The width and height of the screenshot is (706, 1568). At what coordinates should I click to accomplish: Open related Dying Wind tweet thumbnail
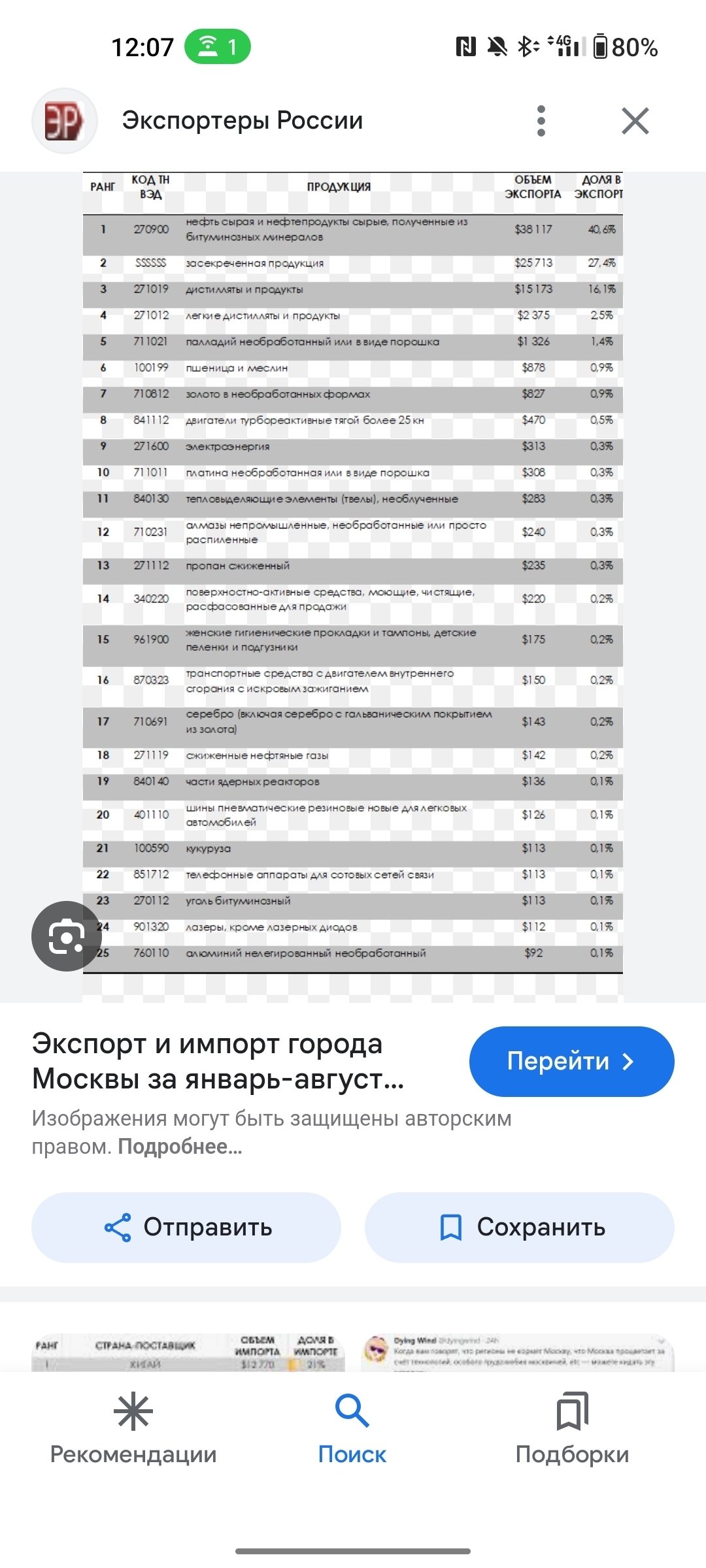point(516,1352)
